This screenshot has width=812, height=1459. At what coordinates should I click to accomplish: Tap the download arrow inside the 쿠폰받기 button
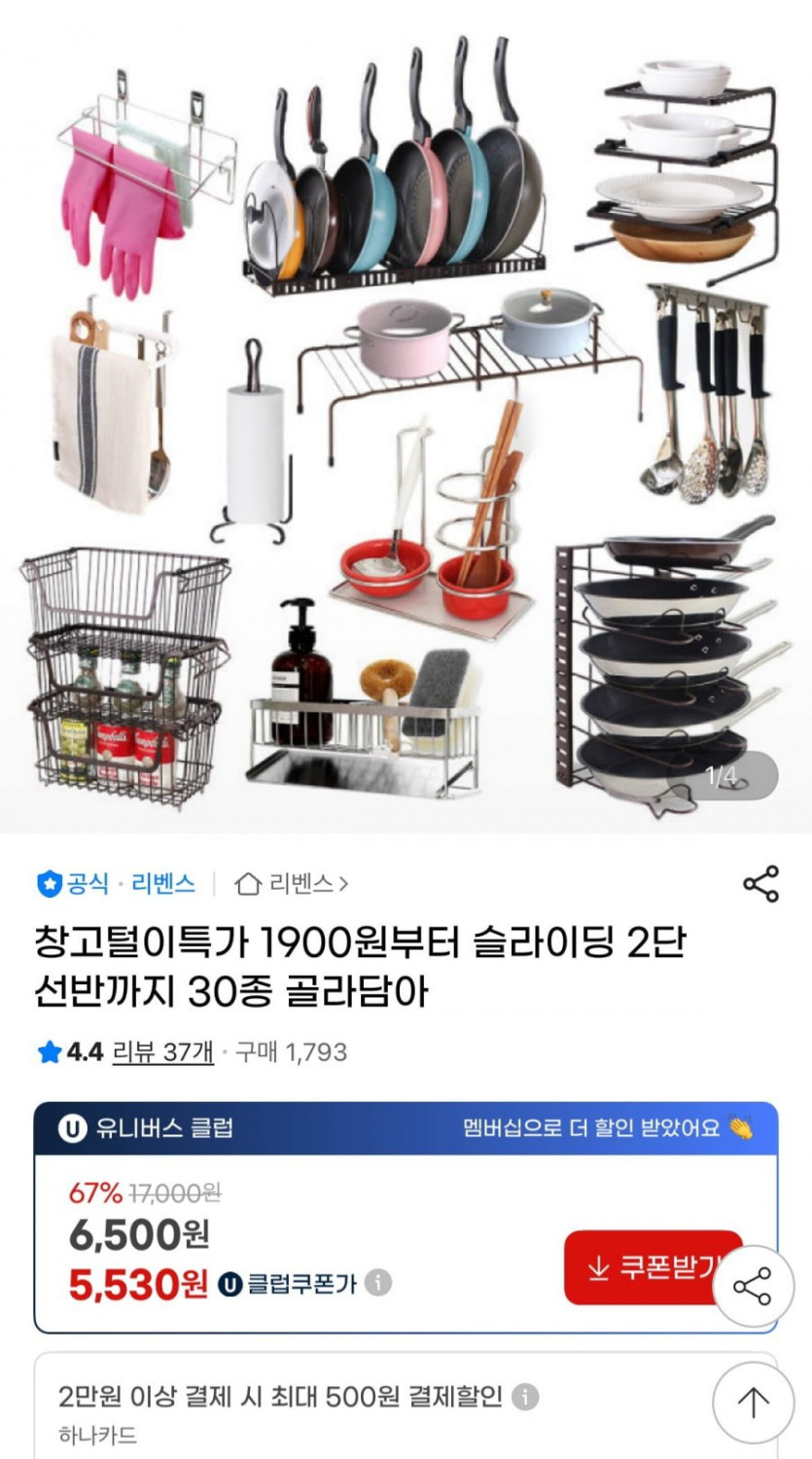(597, 1269)
